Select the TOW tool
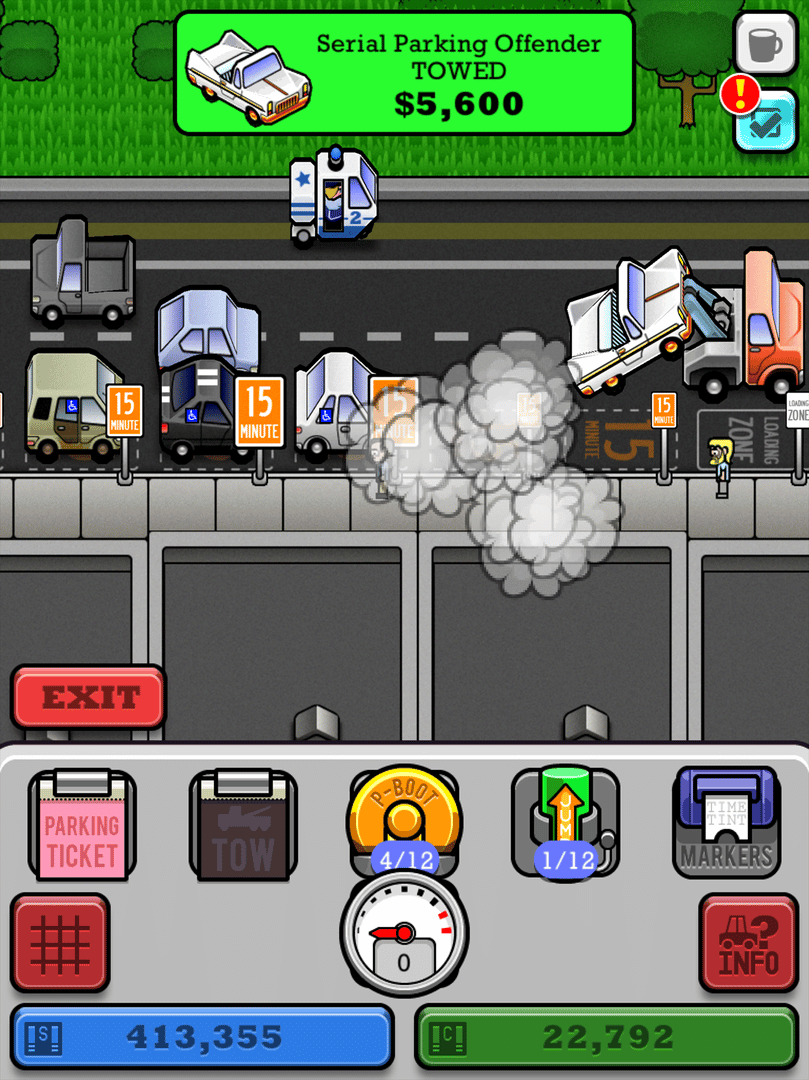The height and width of the screenshot is (1080, 809). click(242, 825)
